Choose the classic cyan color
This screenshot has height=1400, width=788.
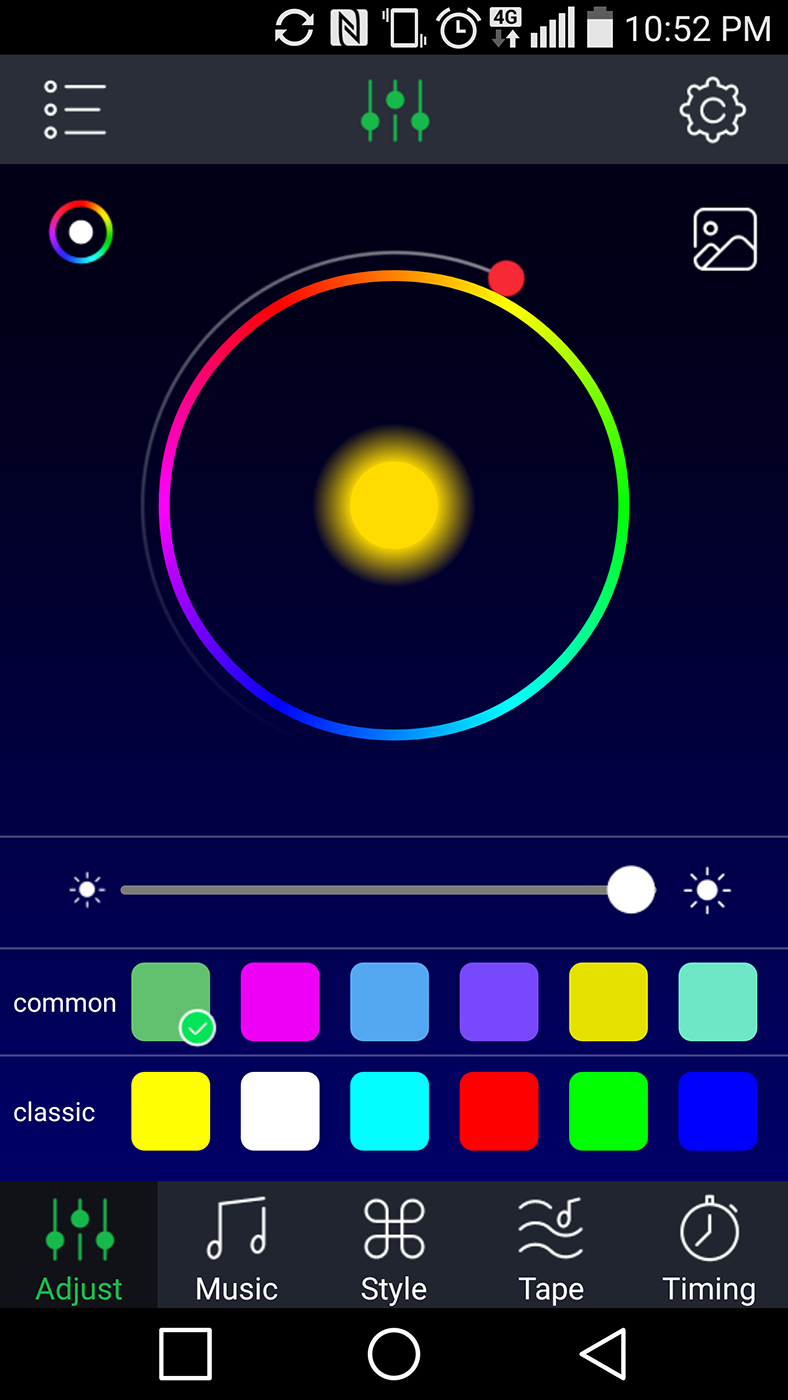tap(389, 1111)
